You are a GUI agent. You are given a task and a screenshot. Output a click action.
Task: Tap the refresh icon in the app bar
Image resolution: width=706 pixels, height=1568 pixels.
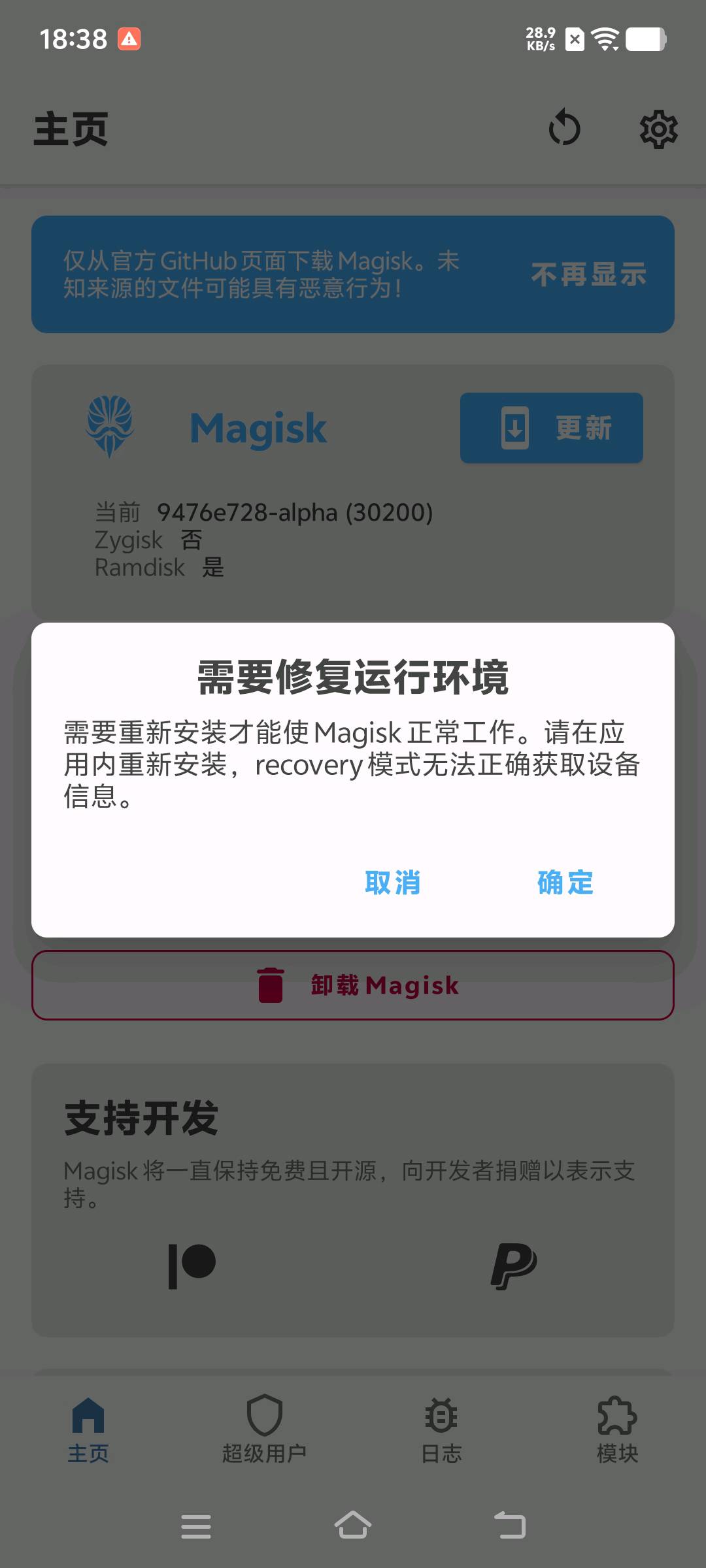point(564,129)
